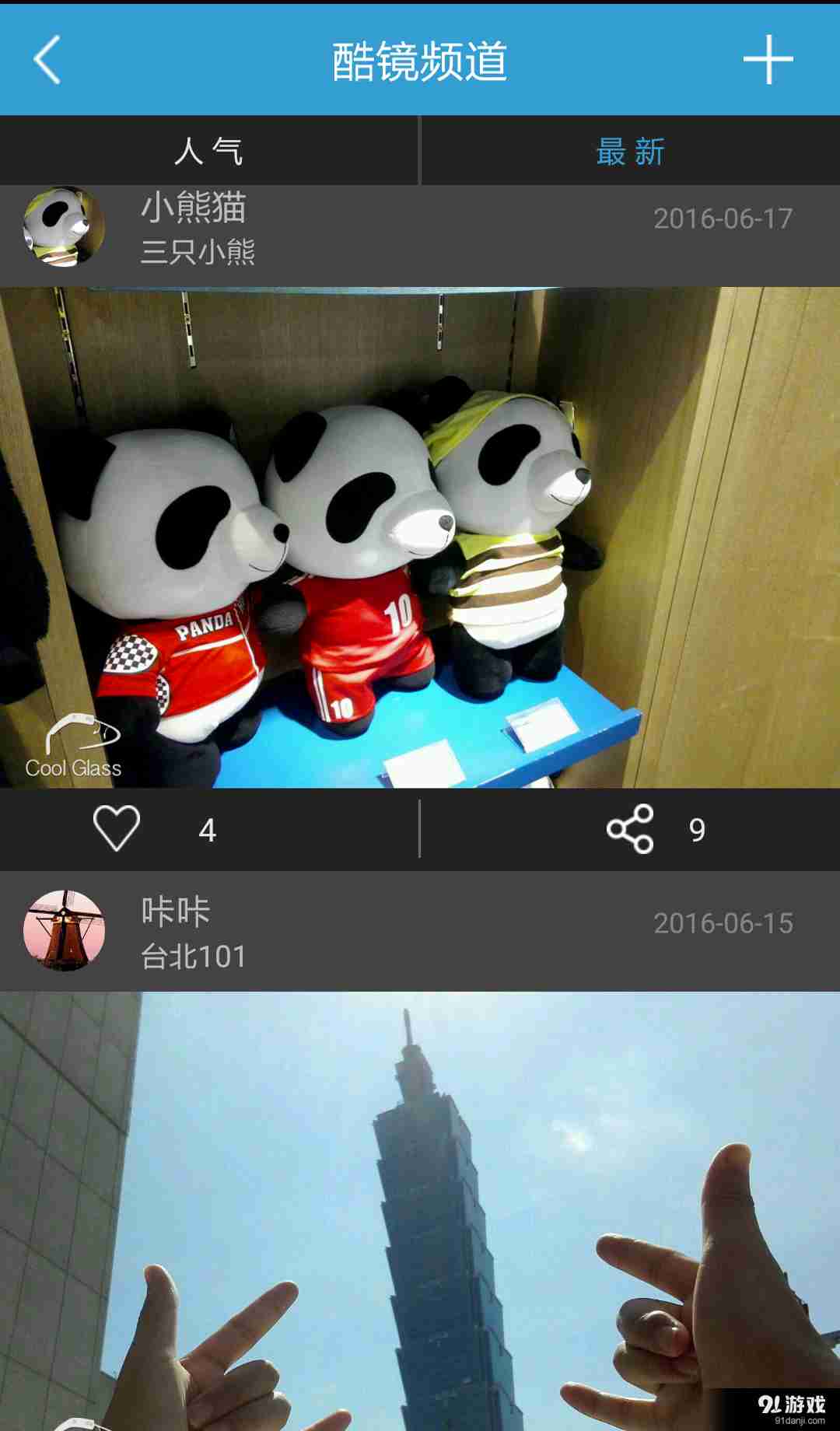View the 三只小熊 panda photo
This screenshot has height=1431, width=840.
(x=420, y=537)
